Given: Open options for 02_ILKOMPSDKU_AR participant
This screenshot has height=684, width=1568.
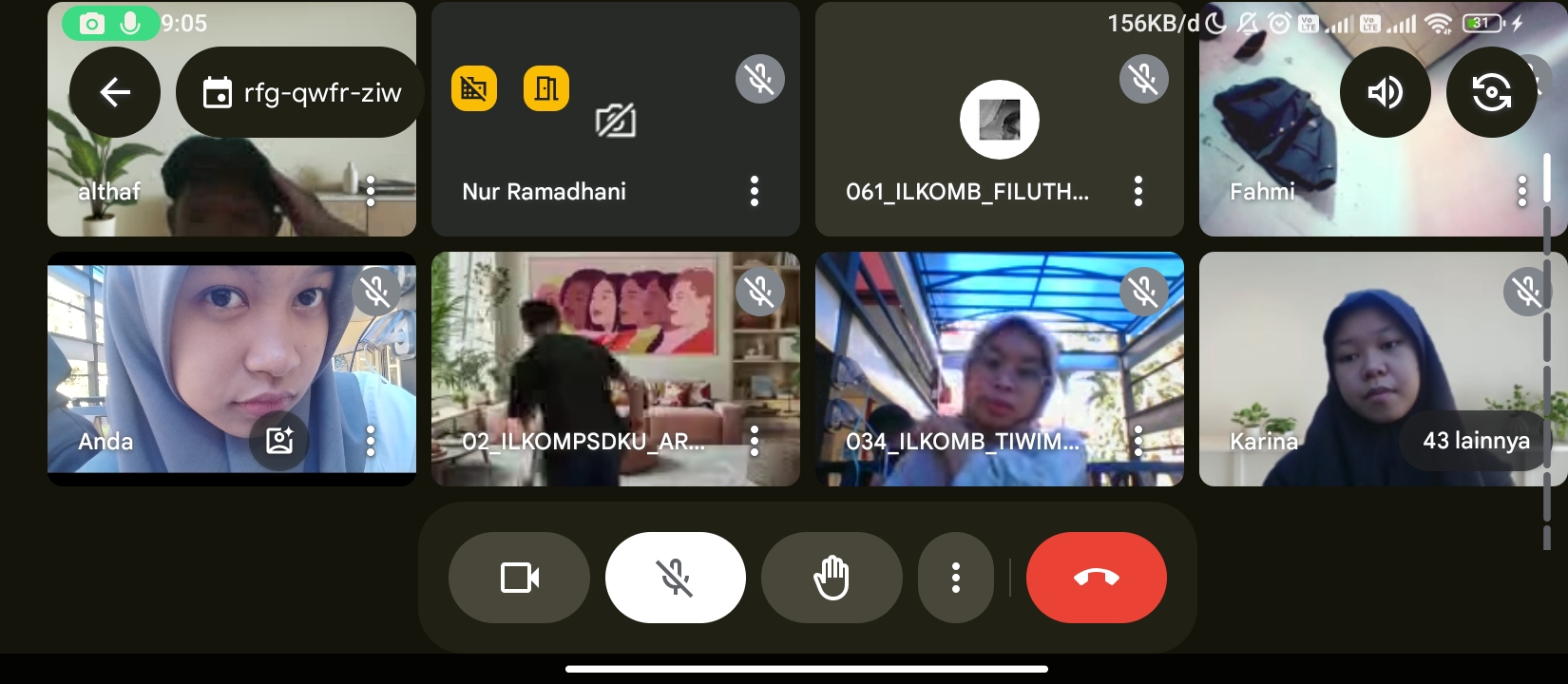Looking at the screenshot, I should [x=755, y=441].
